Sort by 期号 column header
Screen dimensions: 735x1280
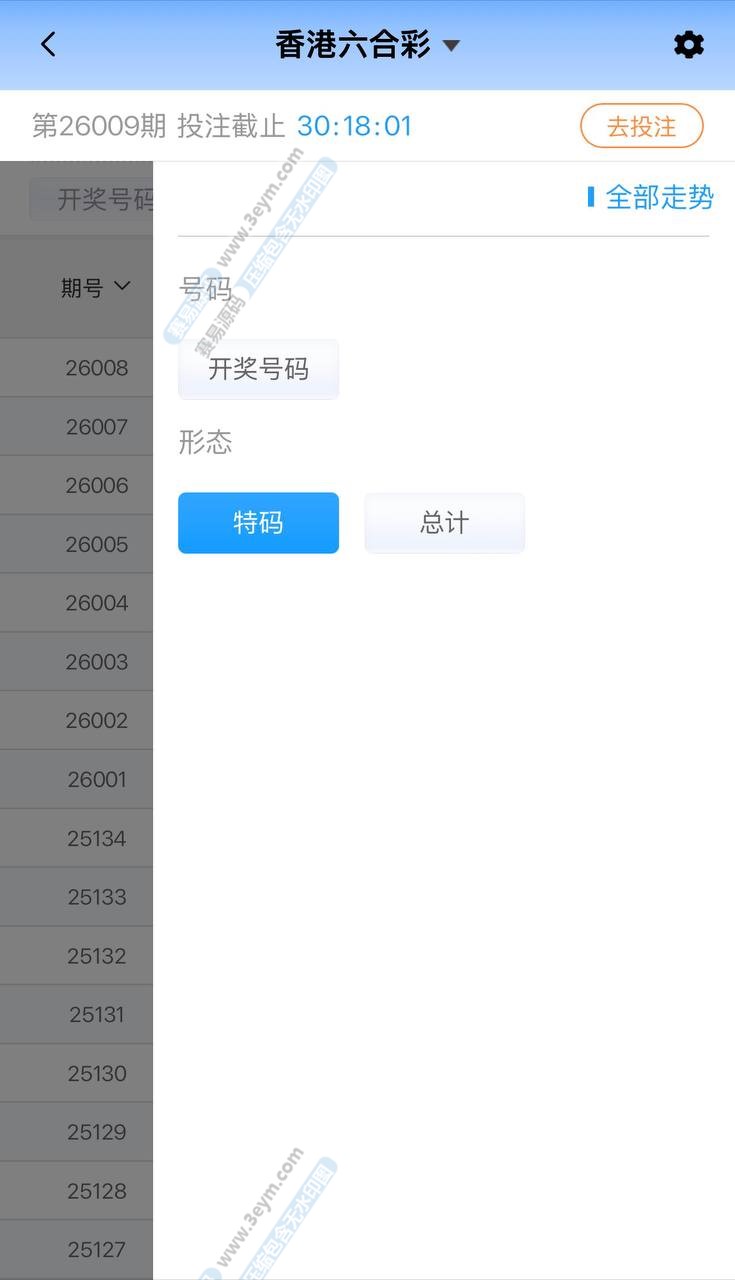(x=95, y=288)
